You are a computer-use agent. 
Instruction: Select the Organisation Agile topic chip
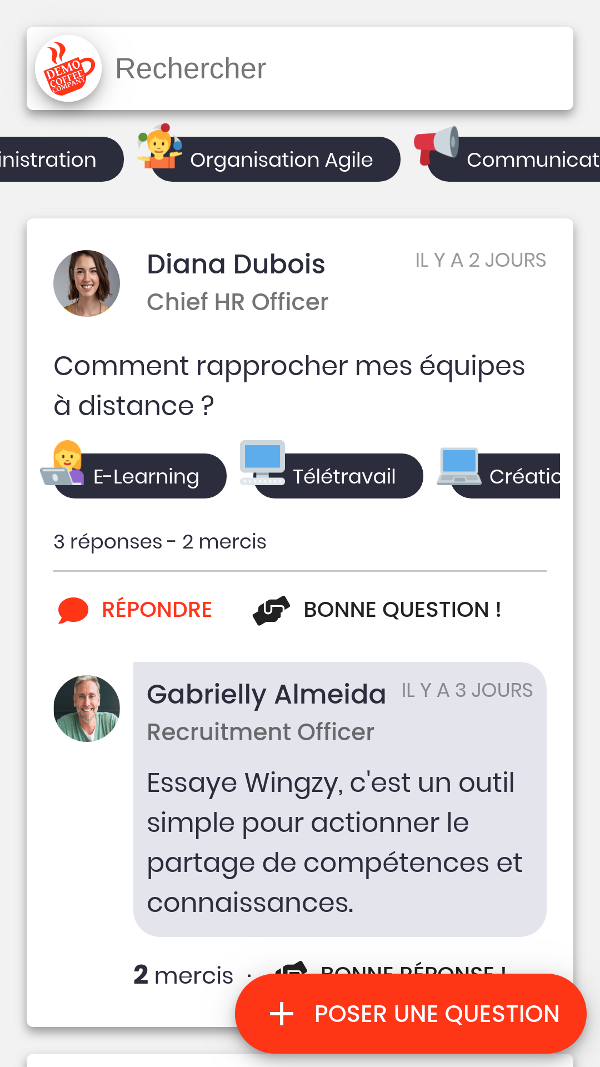click(277, 159)
